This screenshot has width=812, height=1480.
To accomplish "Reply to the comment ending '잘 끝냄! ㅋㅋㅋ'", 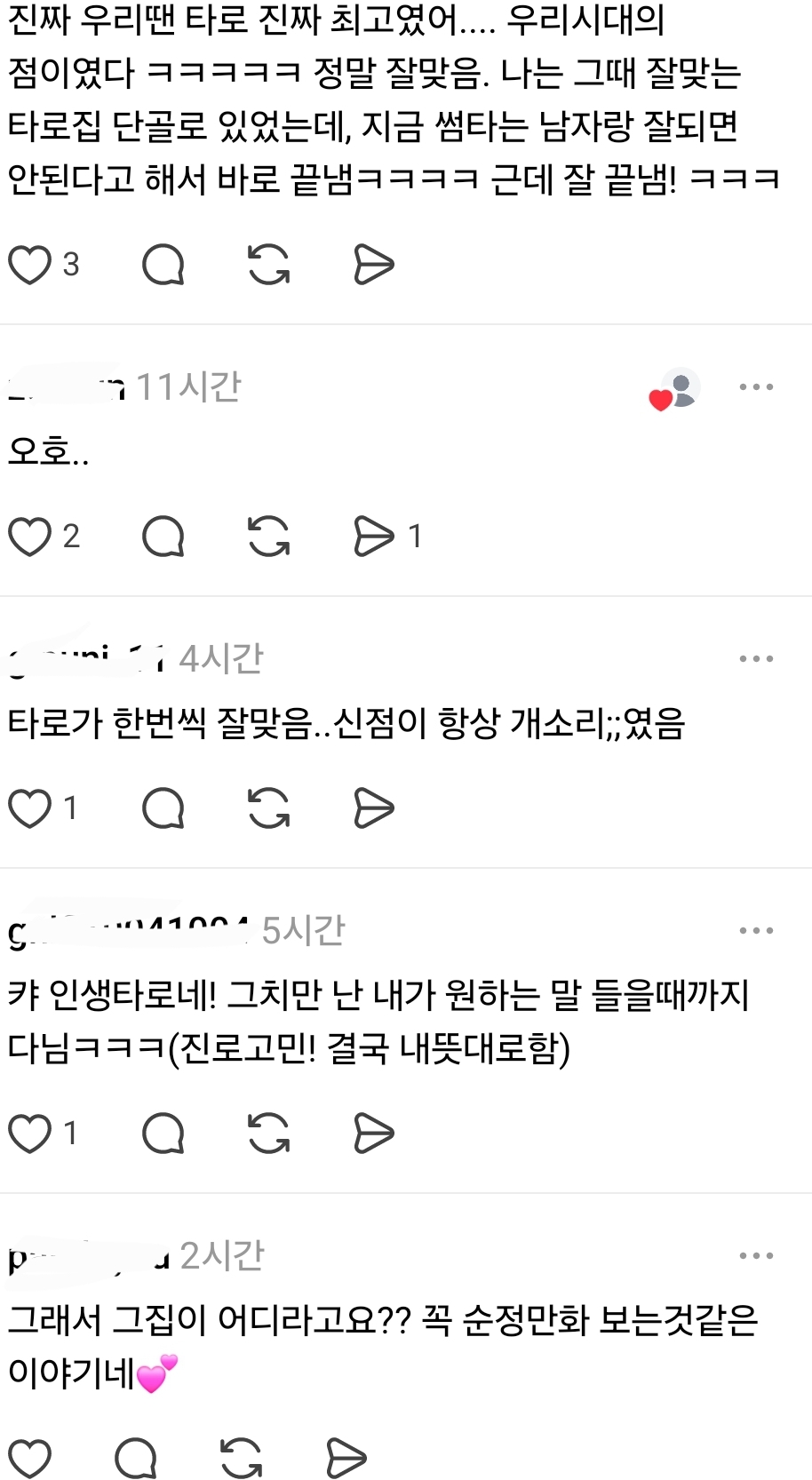I will click(163, 265).
